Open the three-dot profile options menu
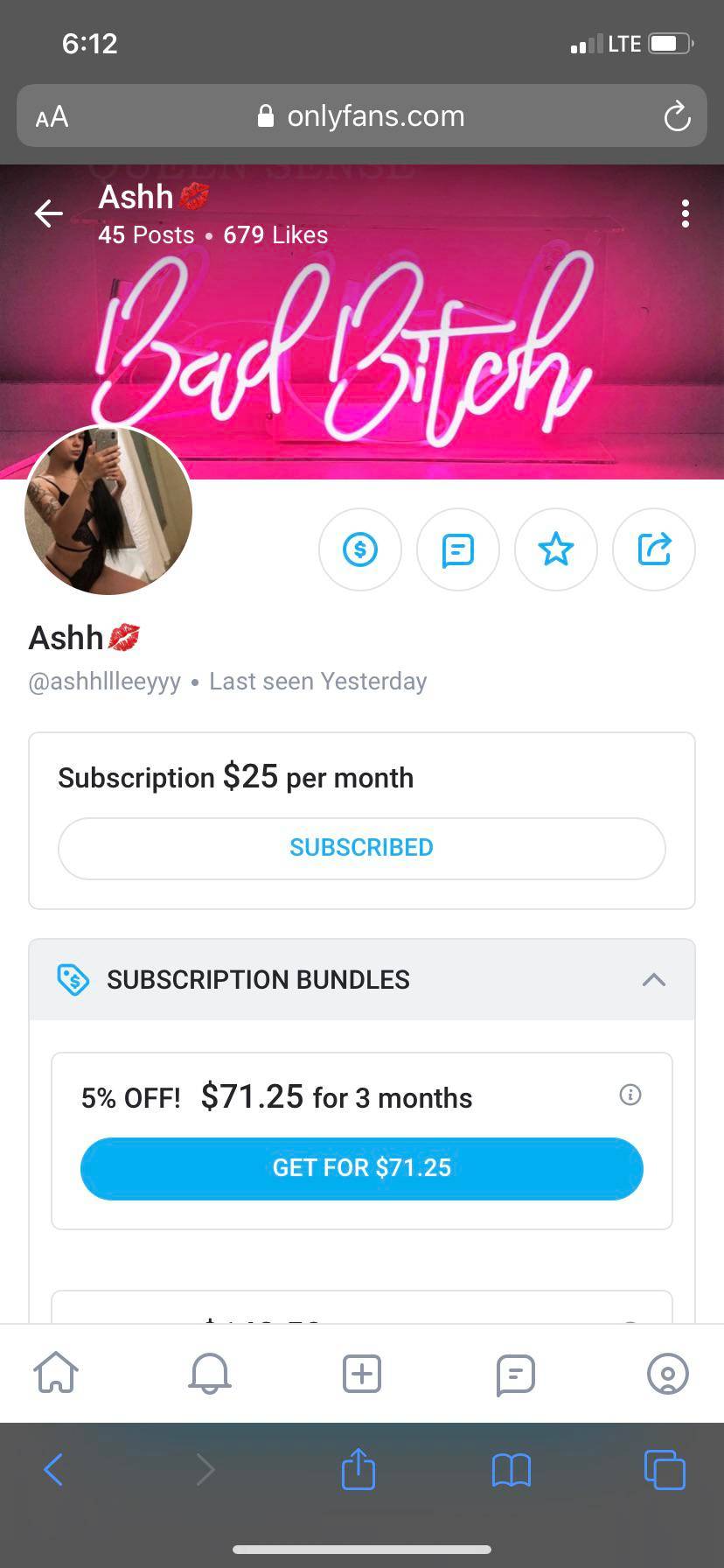Viewport: 724px width, 1568px height. click(686, 213)
